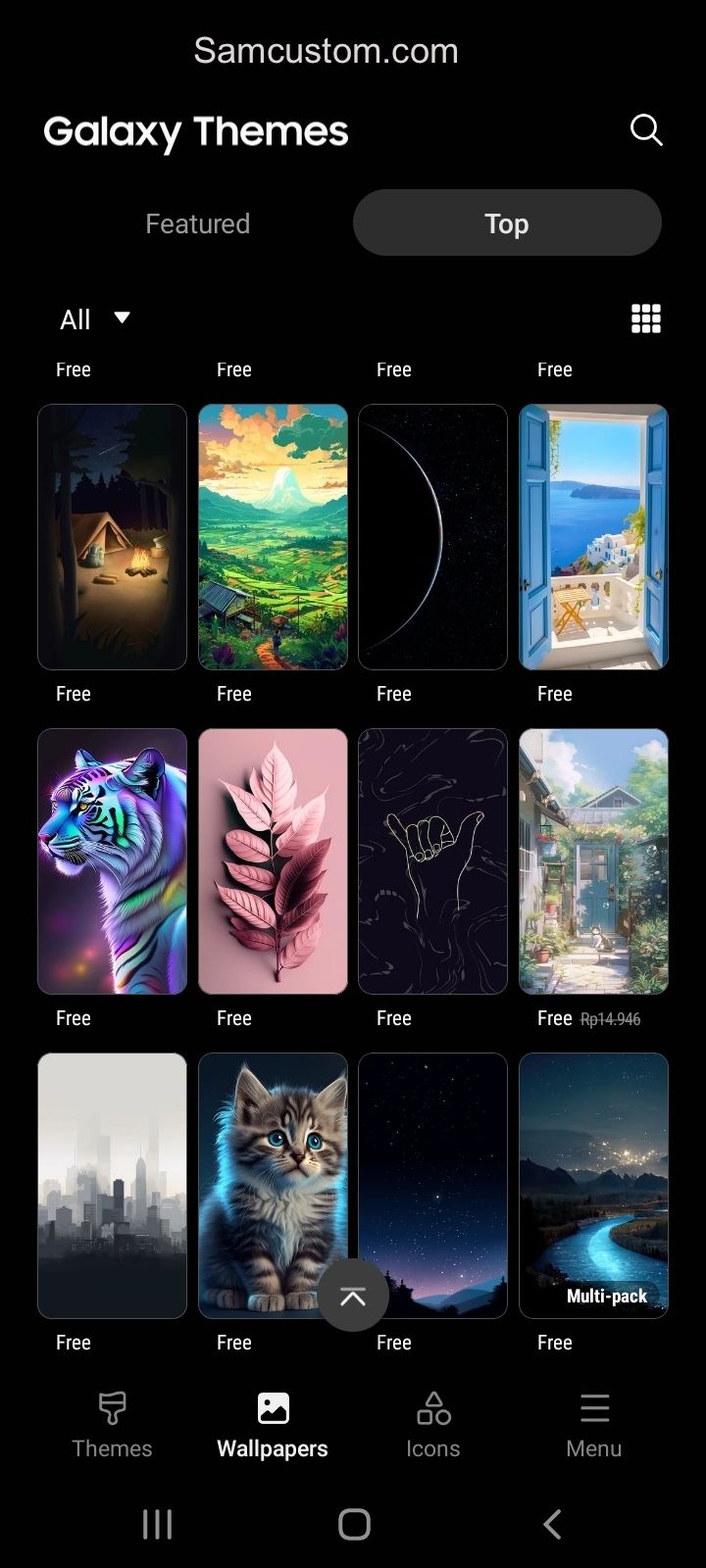The image size is (706, 1568).
Task: Select the Top tab
Action: pos(507,223)
